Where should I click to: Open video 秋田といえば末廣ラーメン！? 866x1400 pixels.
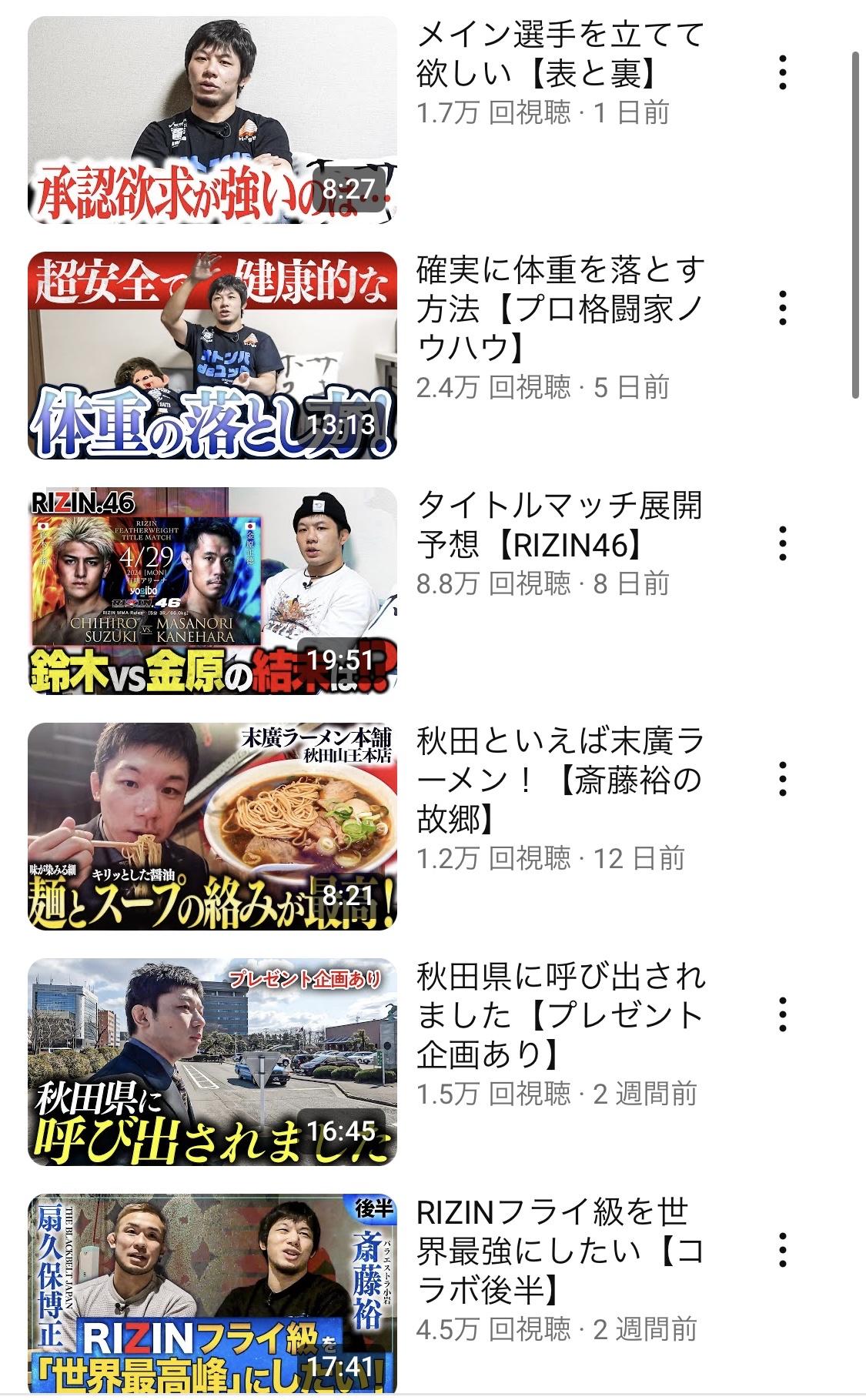[x=212, y=827]
